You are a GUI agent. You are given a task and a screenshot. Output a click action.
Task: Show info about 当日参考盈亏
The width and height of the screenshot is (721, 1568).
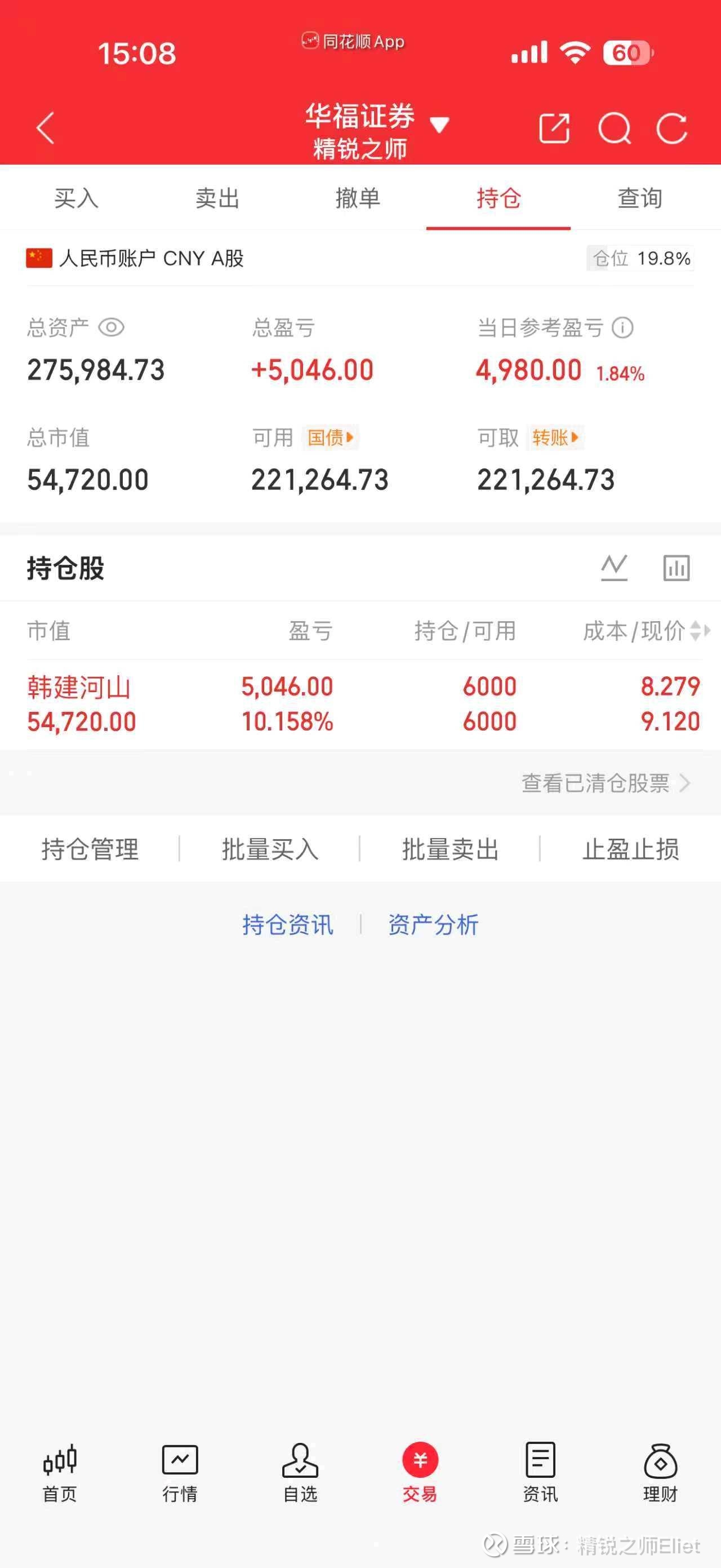(x=622, y=328)
